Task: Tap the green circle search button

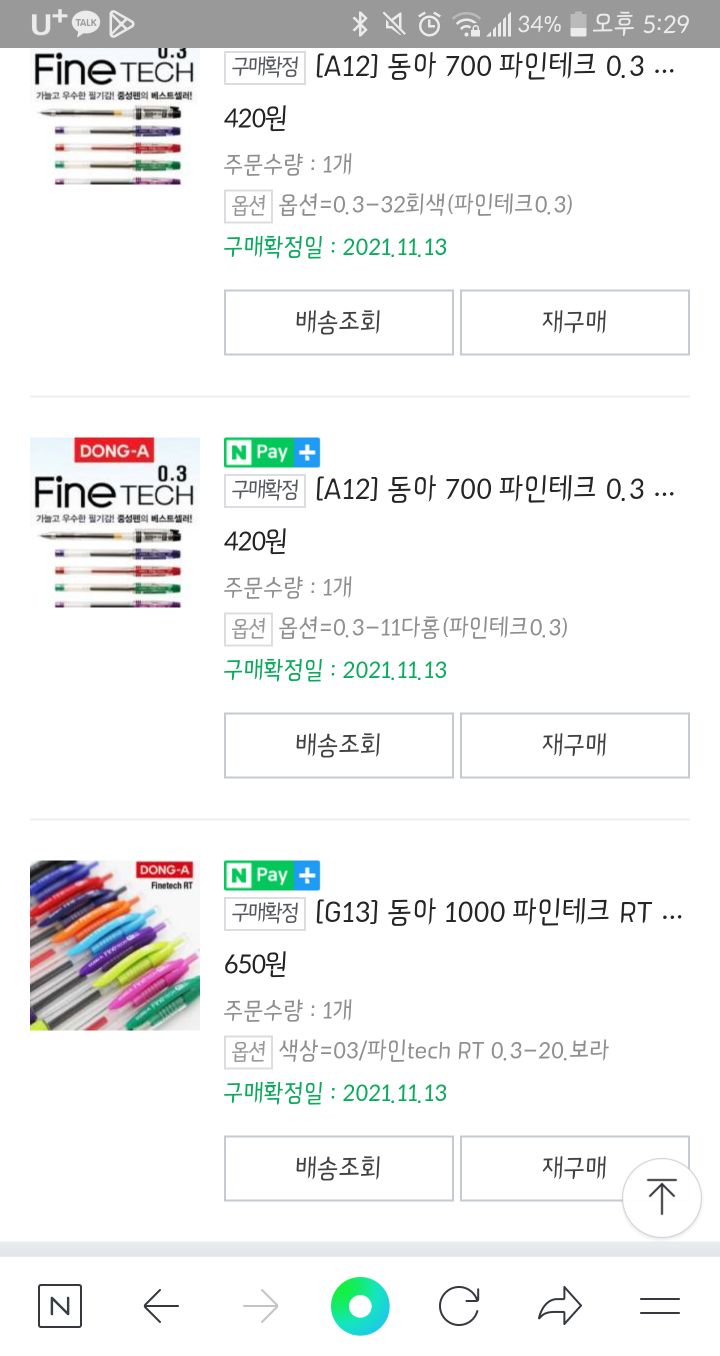Action: point(360,1306)
